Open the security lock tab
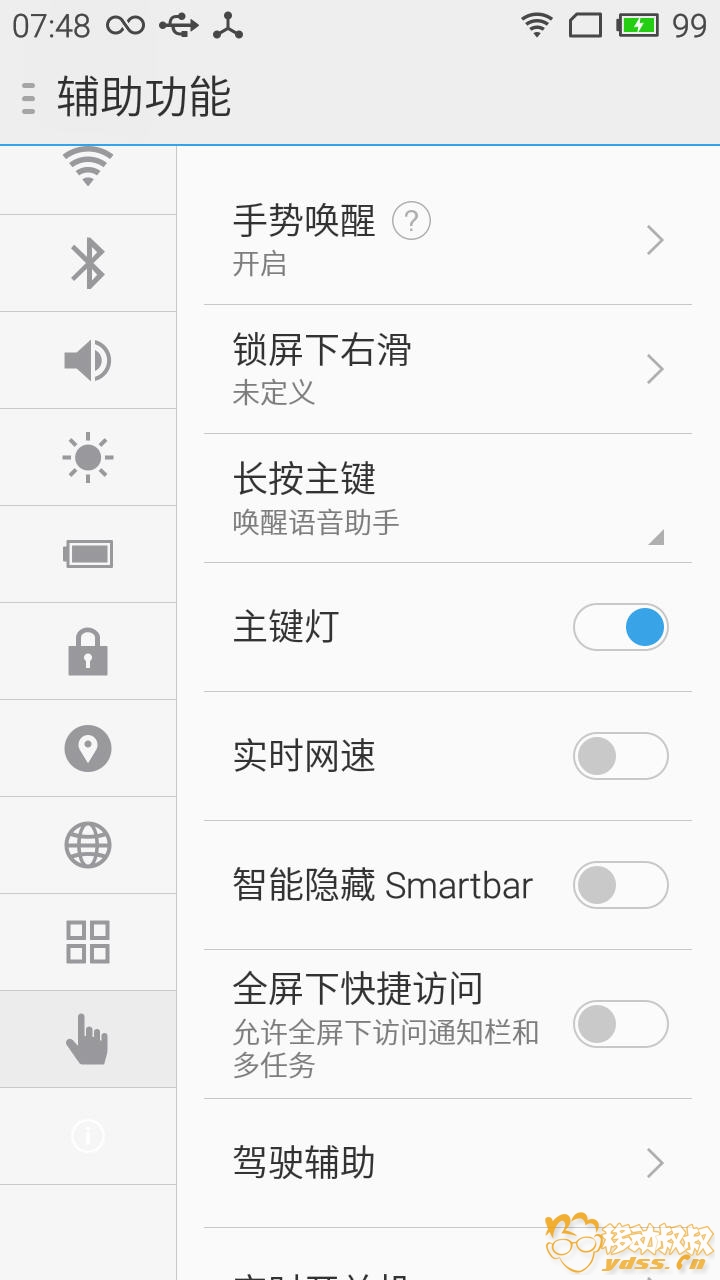The width and height of the screenshot is (720, 1280). [88, 651]
